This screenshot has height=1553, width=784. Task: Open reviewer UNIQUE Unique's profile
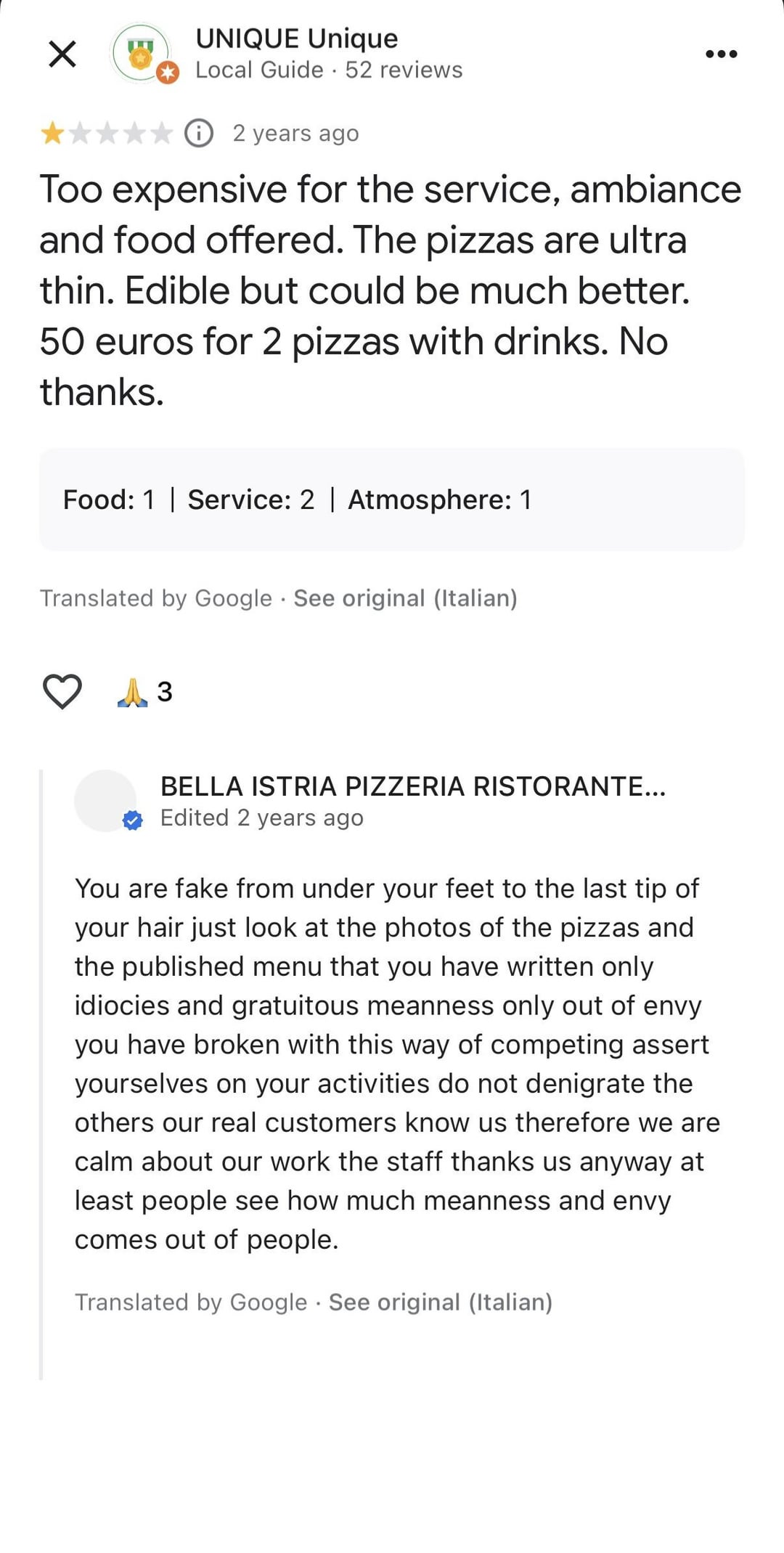coord(296,38)
